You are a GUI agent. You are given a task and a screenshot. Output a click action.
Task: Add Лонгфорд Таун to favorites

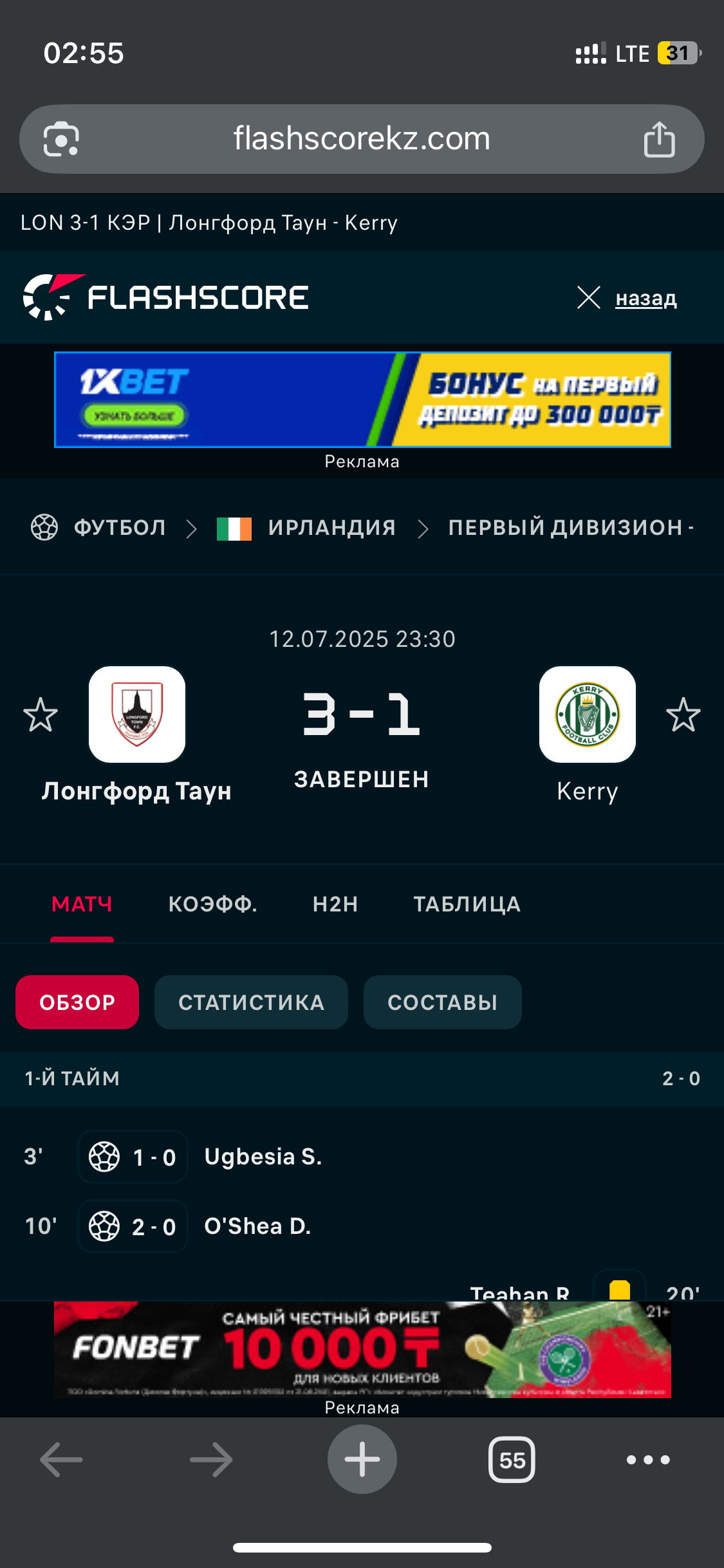41,714
